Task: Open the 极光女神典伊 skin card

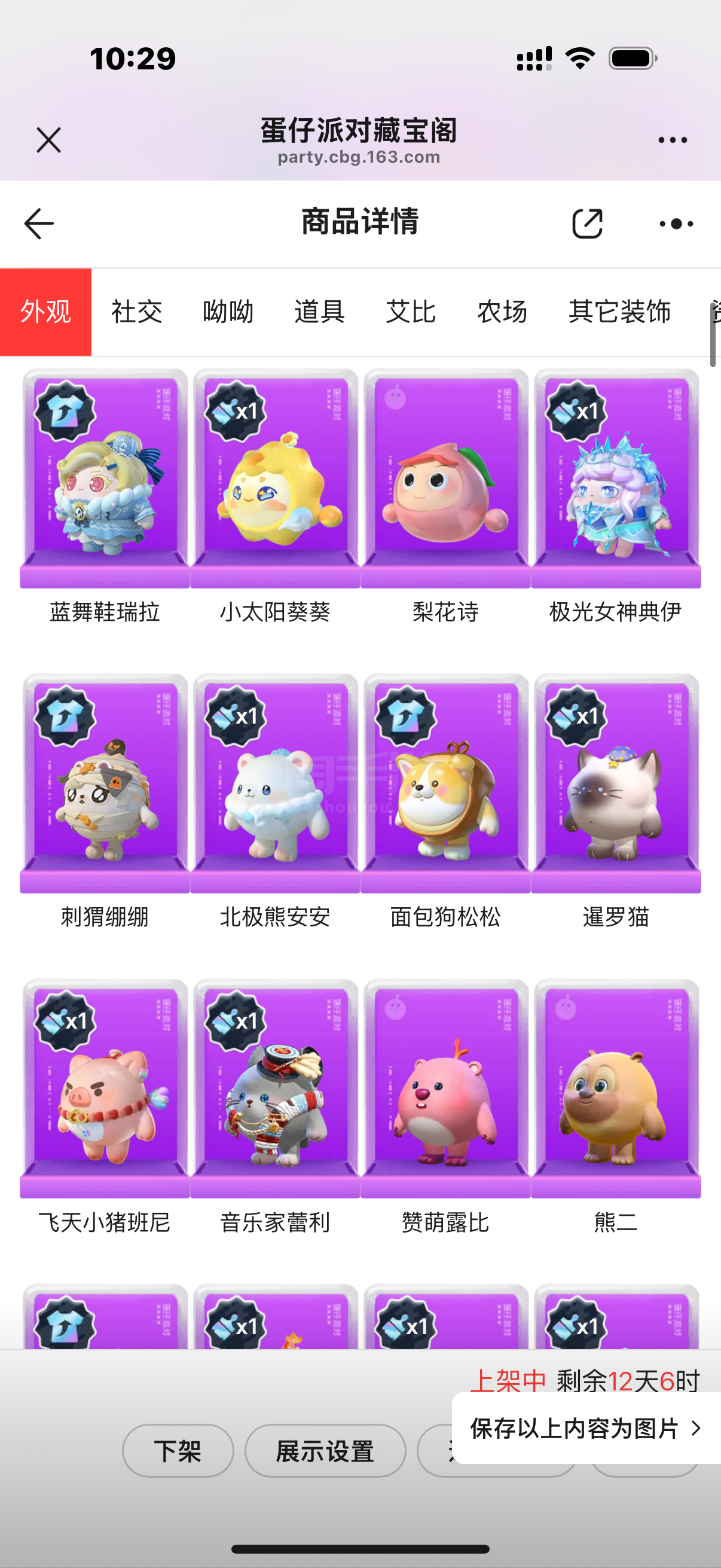Action: (616, 481)
